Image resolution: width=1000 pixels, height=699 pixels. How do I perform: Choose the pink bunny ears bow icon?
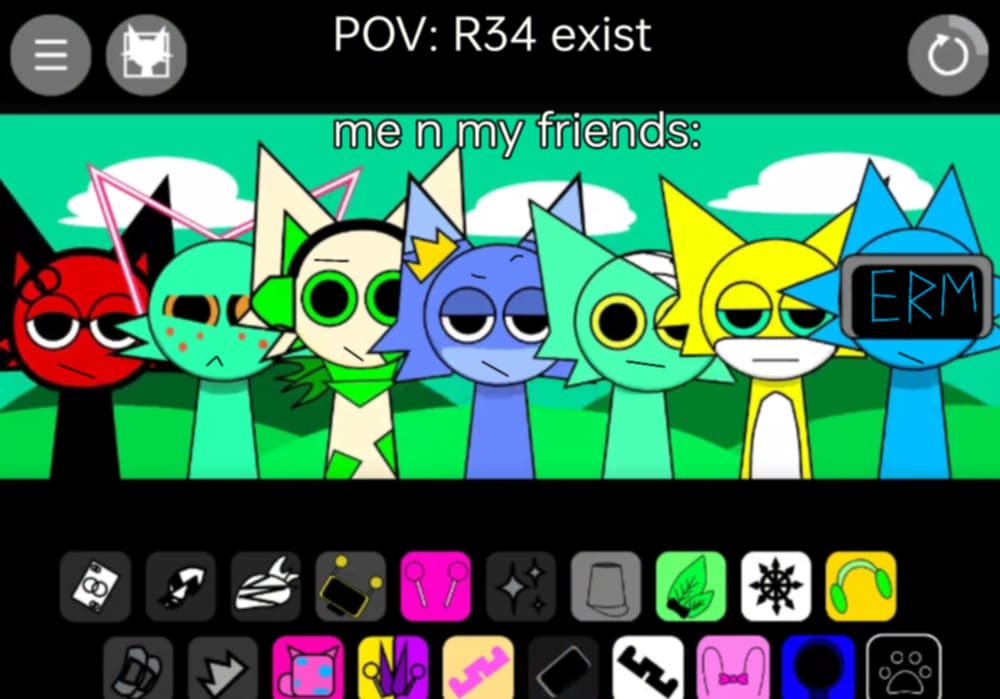(x=733, y=668)
